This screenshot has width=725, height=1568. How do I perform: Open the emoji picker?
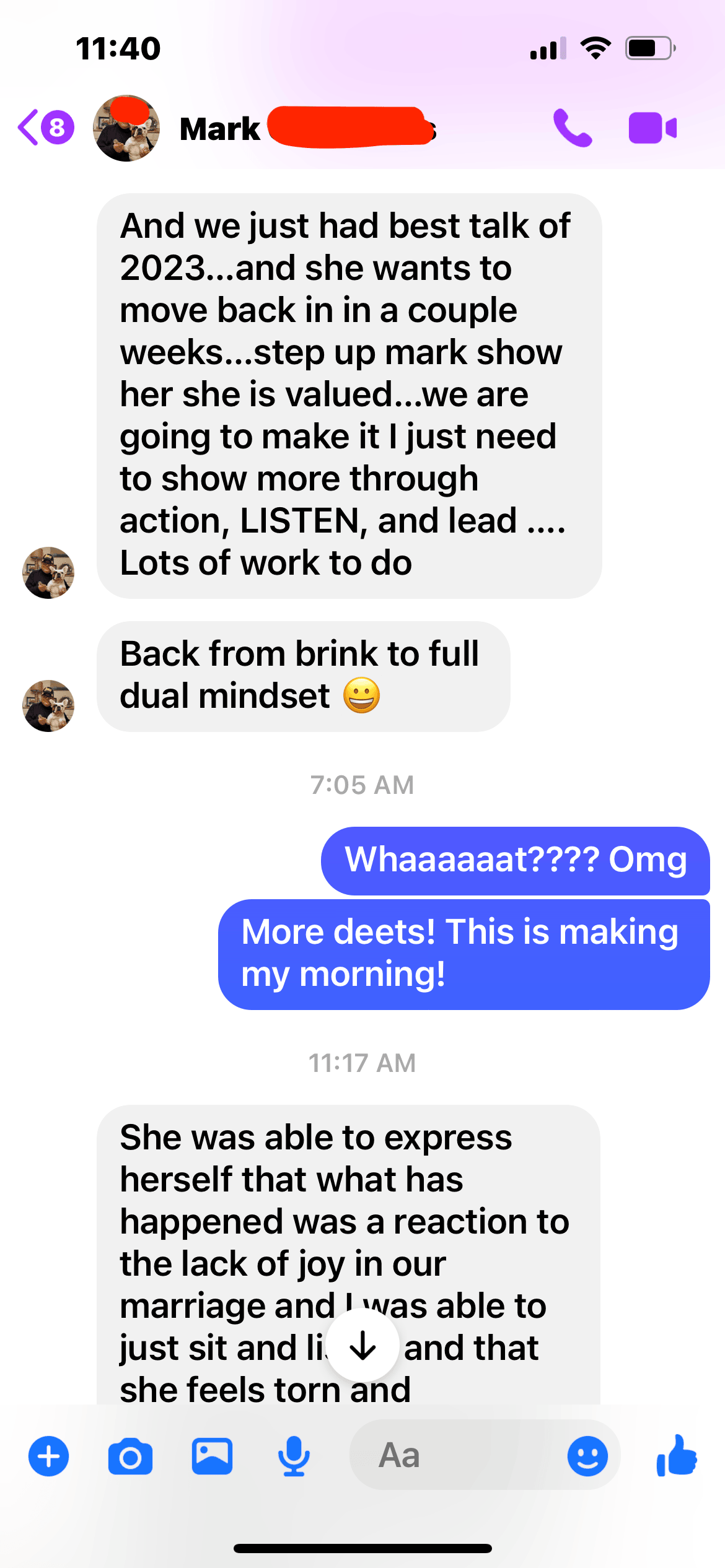click(x=587, y=1456)
